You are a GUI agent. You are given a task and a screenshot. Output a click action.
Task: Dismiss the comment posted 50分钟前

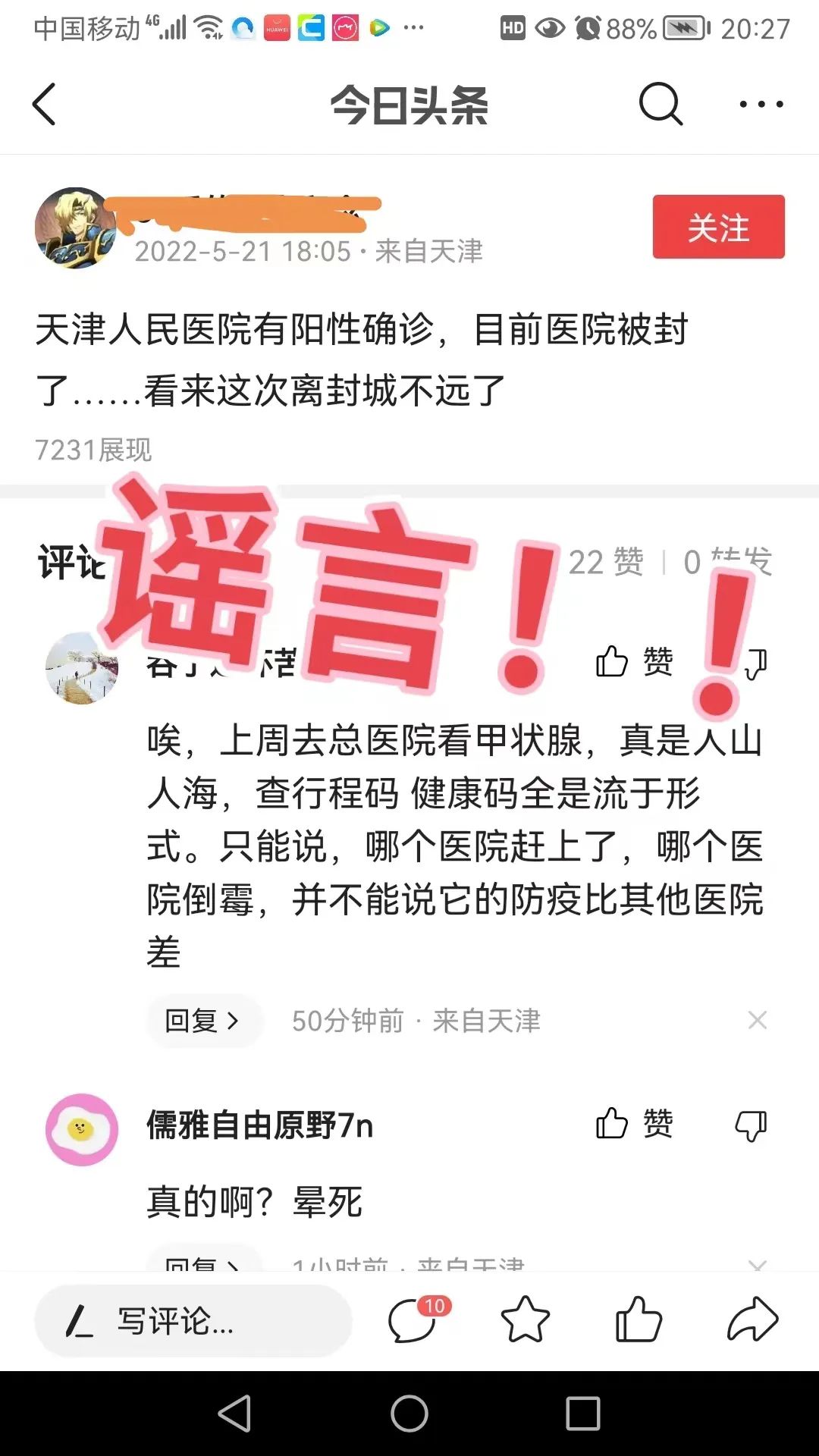[757, 1020]
